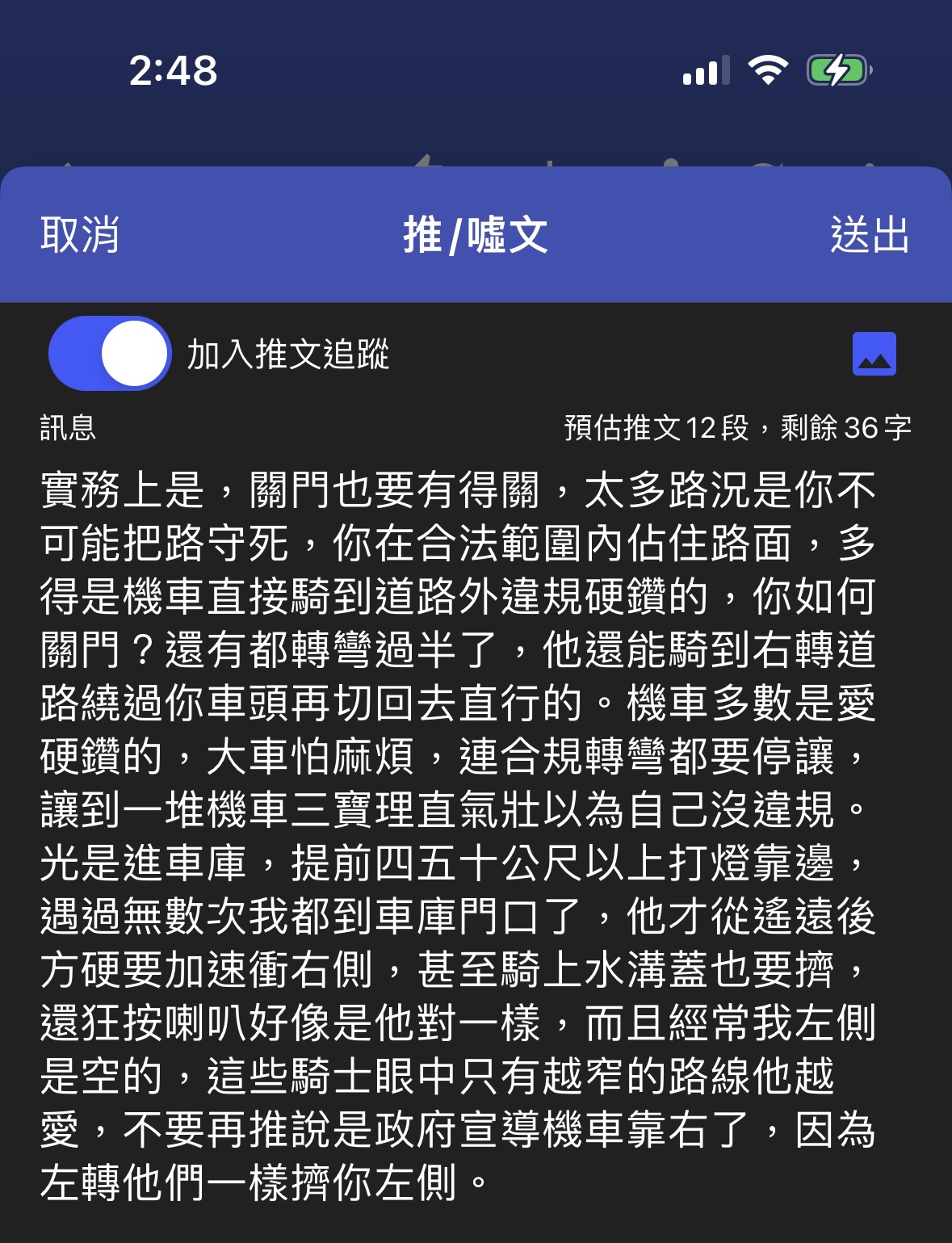Tap 送出 to send the comment
Image resolution: width=952 pixels, height=1243 pixels.
coord(870,235)
